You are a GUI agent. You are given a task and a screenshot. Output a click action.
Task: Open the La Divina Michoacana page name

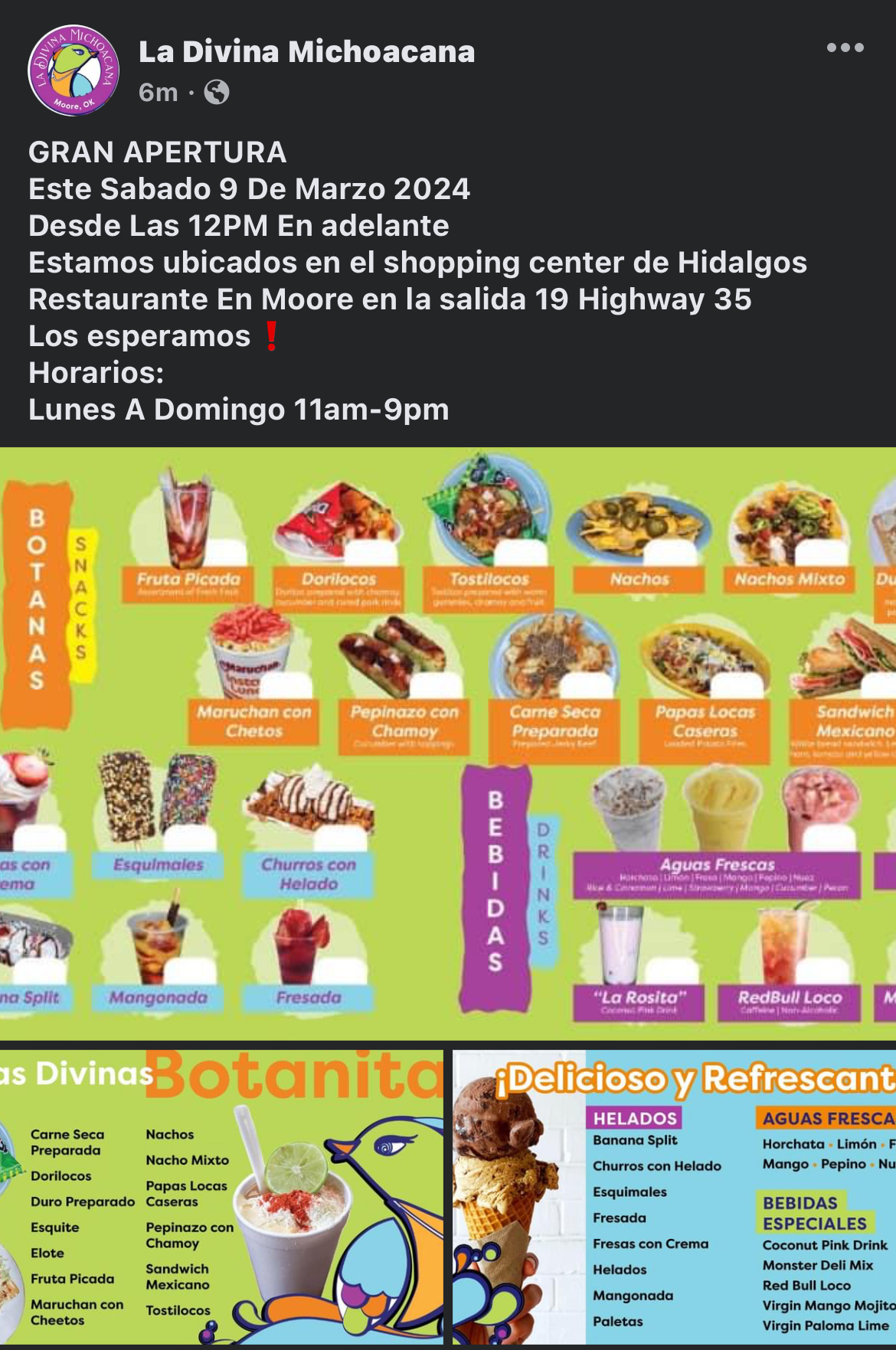pyautogui.click(x=306, y=52)
